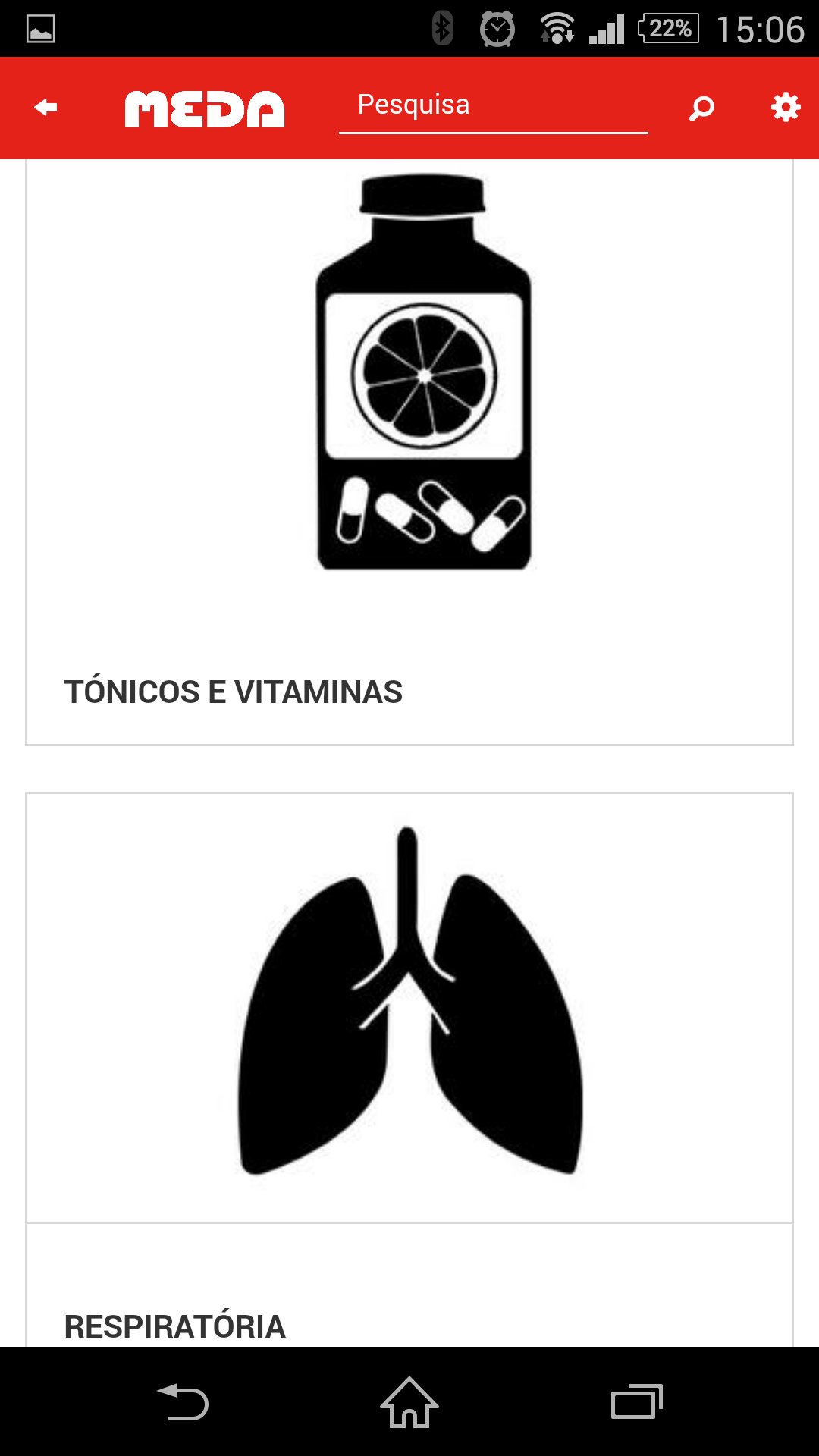The height and width of the screenshot is (1456, 819).
Task: Tap the MEDA logo
Action: [x=206, y=108]
